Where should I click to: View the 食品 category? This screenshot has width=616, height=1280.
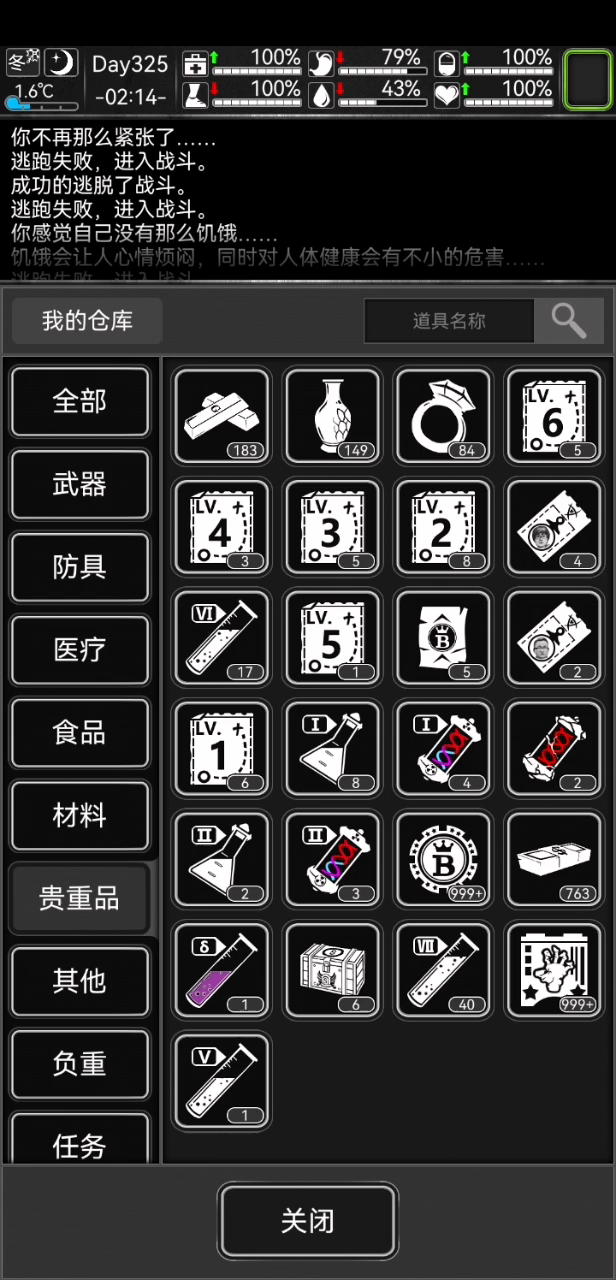point(80,733)
